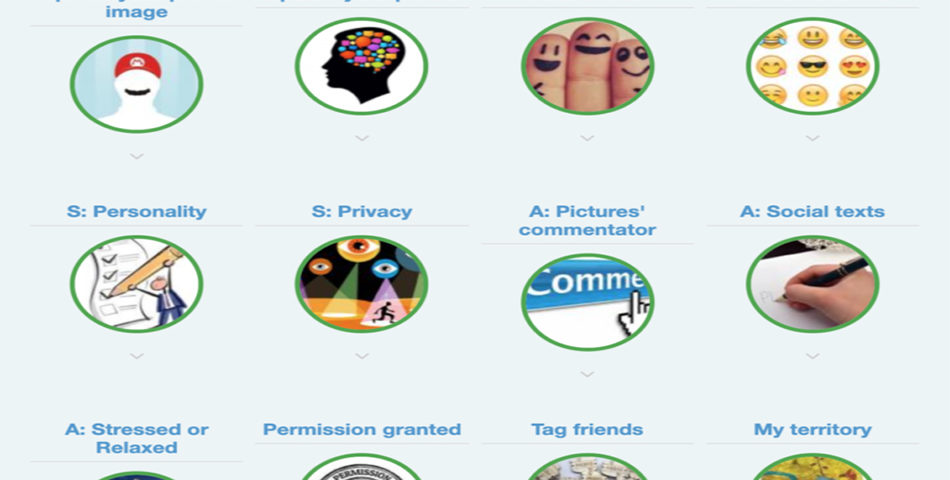Viewport: 950px width, 480px height.
Task: Open the S: Personality tile
Action: (137, 285)
